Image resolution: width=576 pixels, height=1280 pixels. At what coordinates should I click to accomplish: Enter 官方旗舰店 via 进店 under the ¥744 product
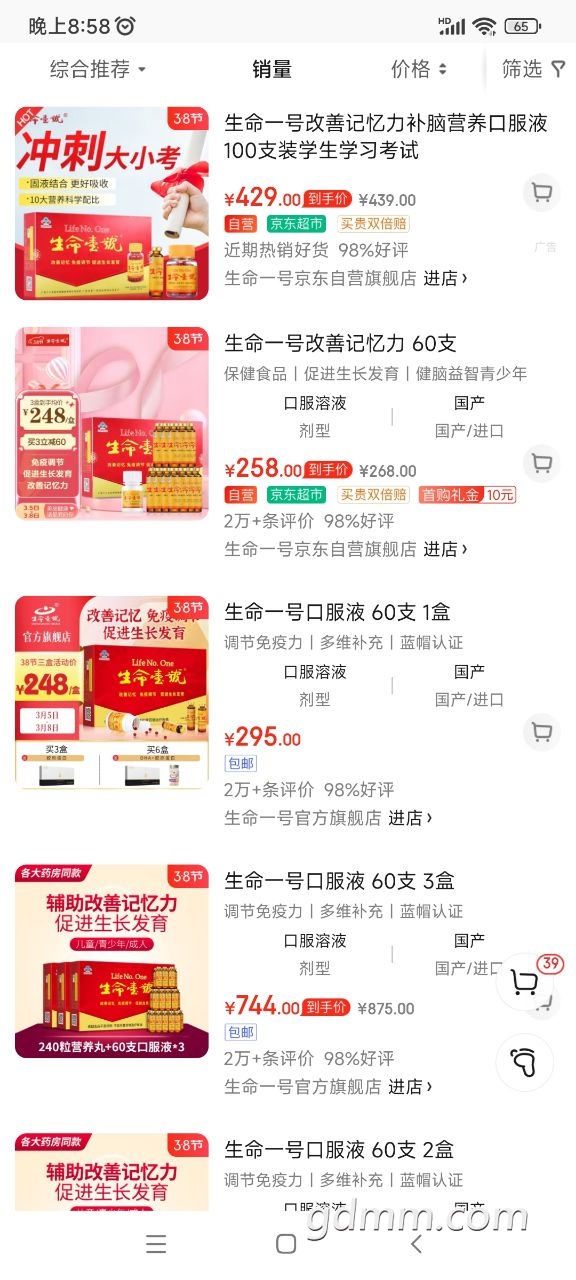(x=410, y=1087)
